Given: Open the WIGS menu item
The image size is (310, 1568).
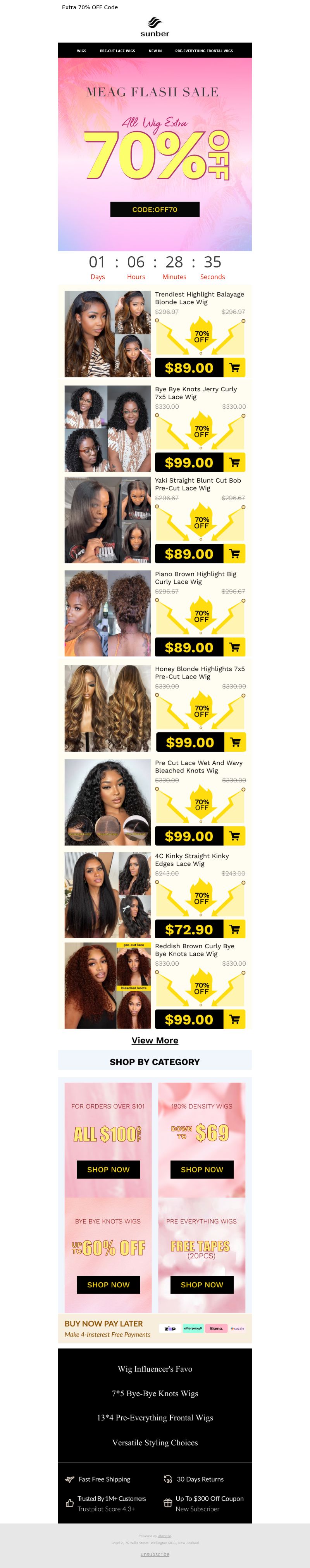Looking at the screenshot, I should (82, 51).
